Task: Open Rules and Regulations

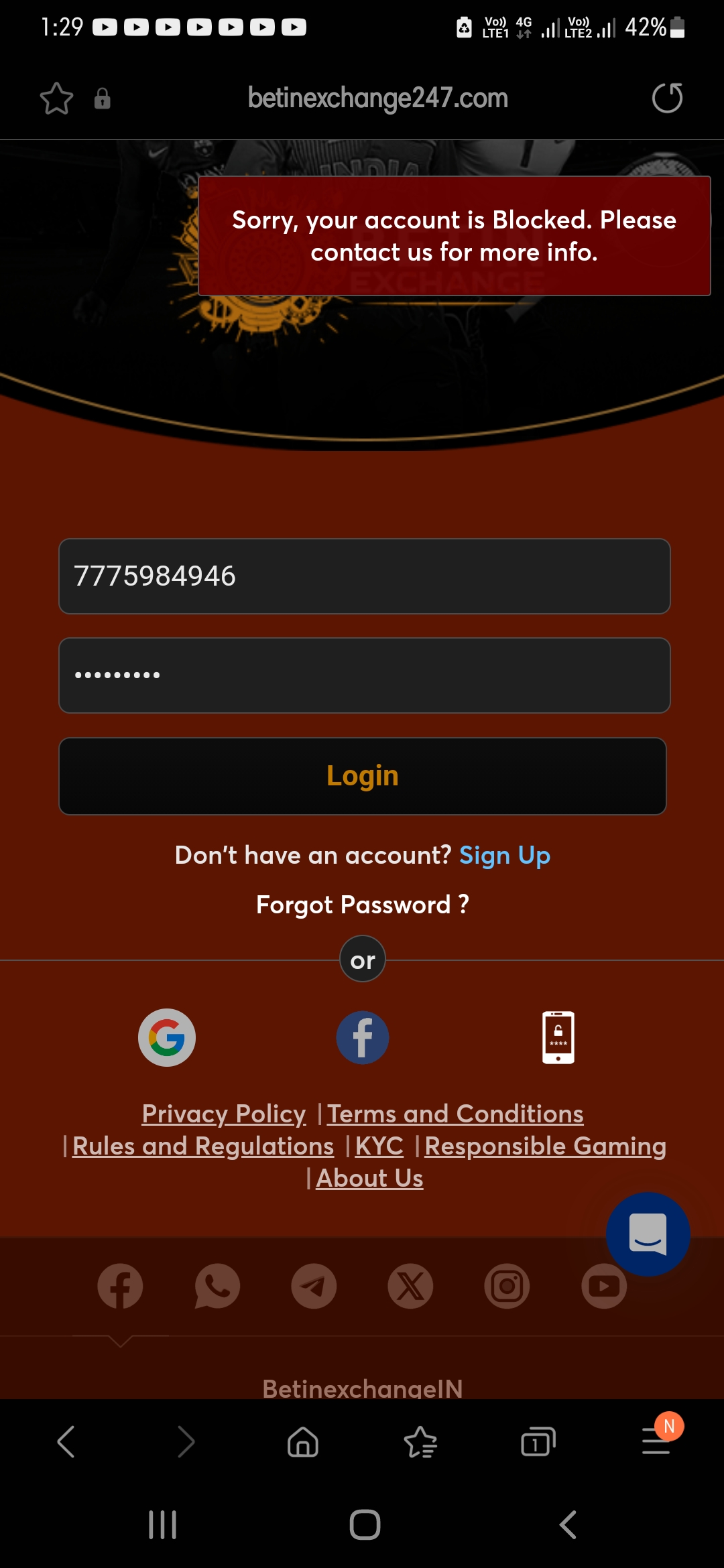Action: 202,1147
